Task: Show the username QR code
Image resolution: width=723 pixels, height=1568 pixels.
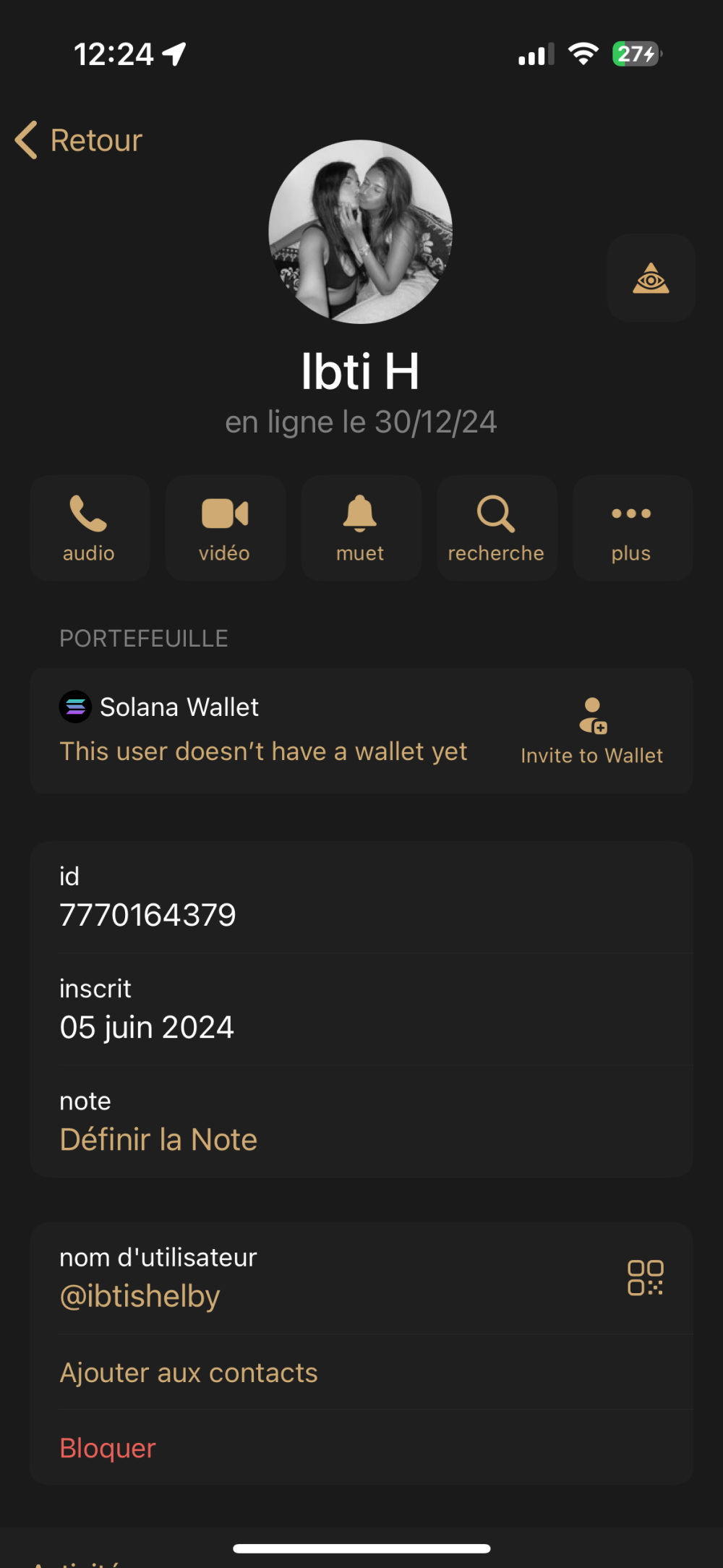Action: click(x=645, y=1278)
